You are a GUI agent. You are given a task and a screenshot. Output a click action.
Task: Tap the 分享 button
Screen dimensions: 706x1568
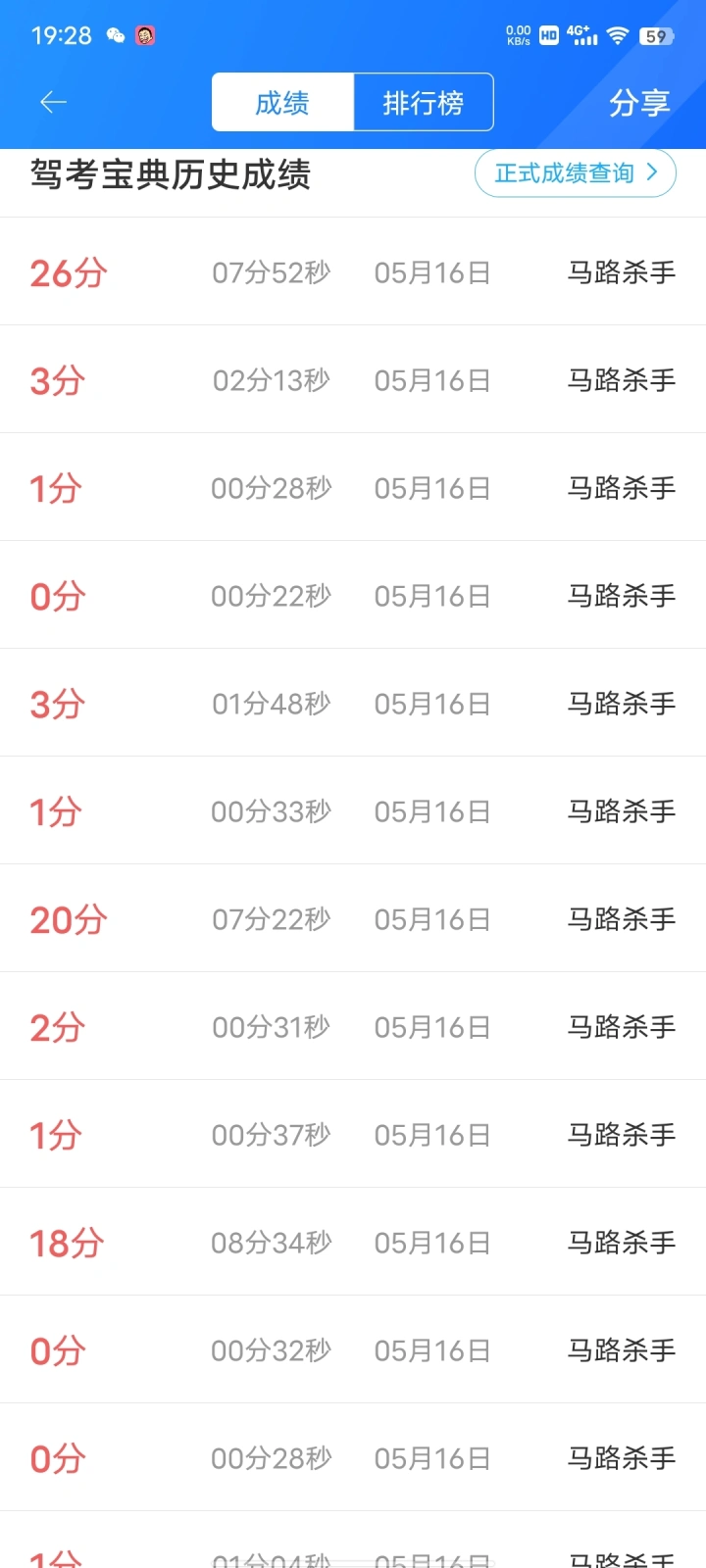(639, 102)
